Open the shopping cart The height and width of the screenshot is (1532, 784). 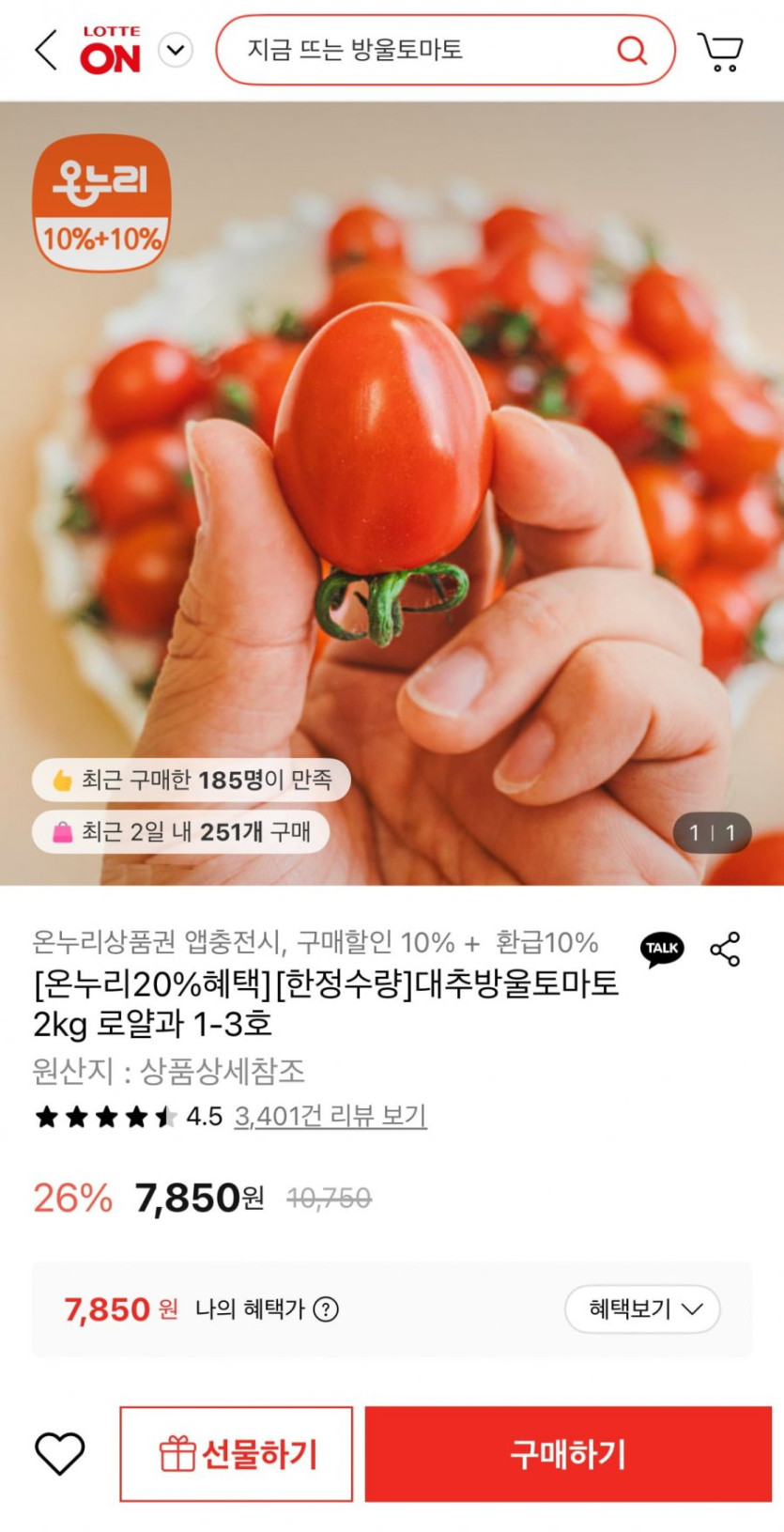[x=720, y=50]
